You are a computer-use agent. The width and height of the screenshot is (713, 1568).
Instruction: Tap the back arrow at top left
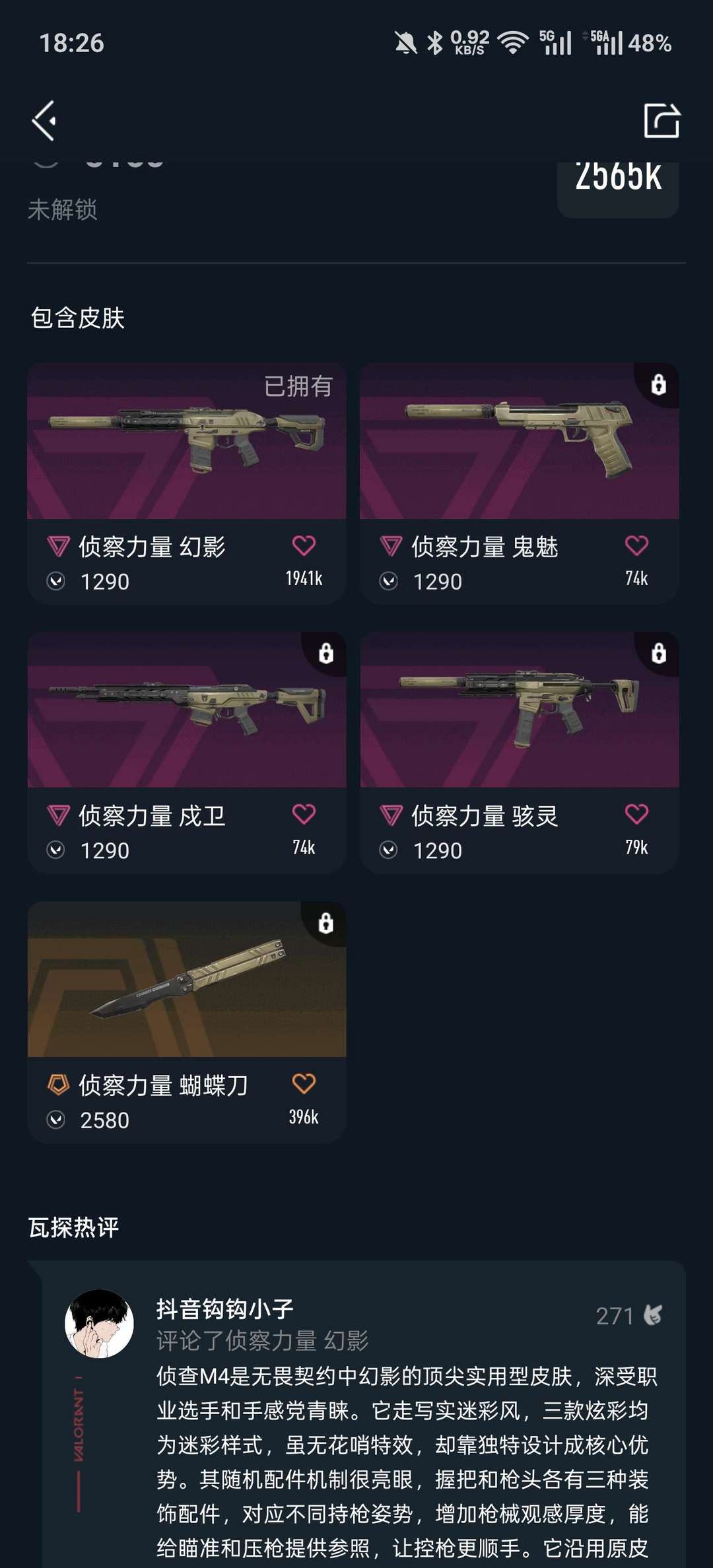click(x=44, y=120)
